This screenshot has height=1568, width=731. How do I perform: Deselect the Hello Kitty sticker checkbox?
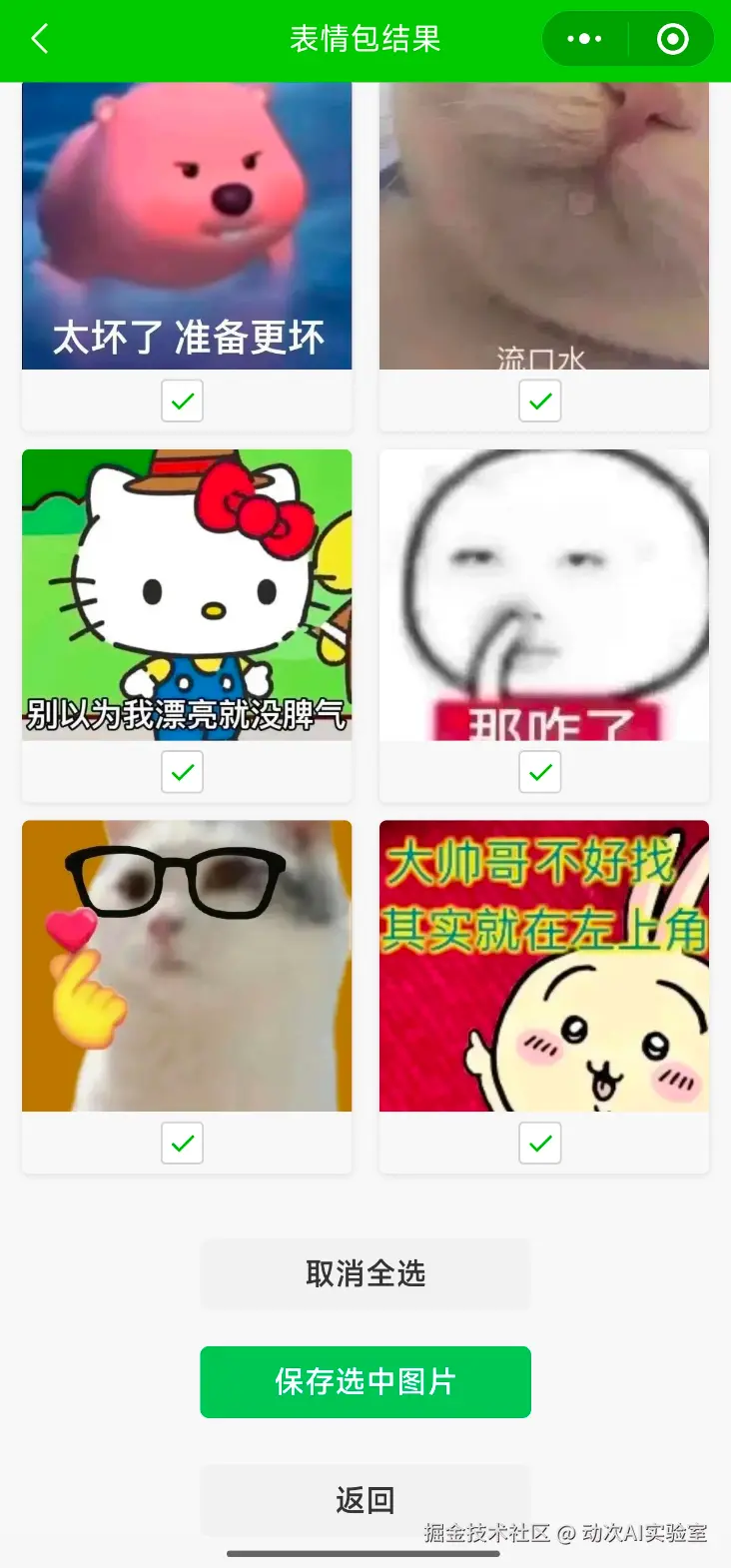[182, 771]
